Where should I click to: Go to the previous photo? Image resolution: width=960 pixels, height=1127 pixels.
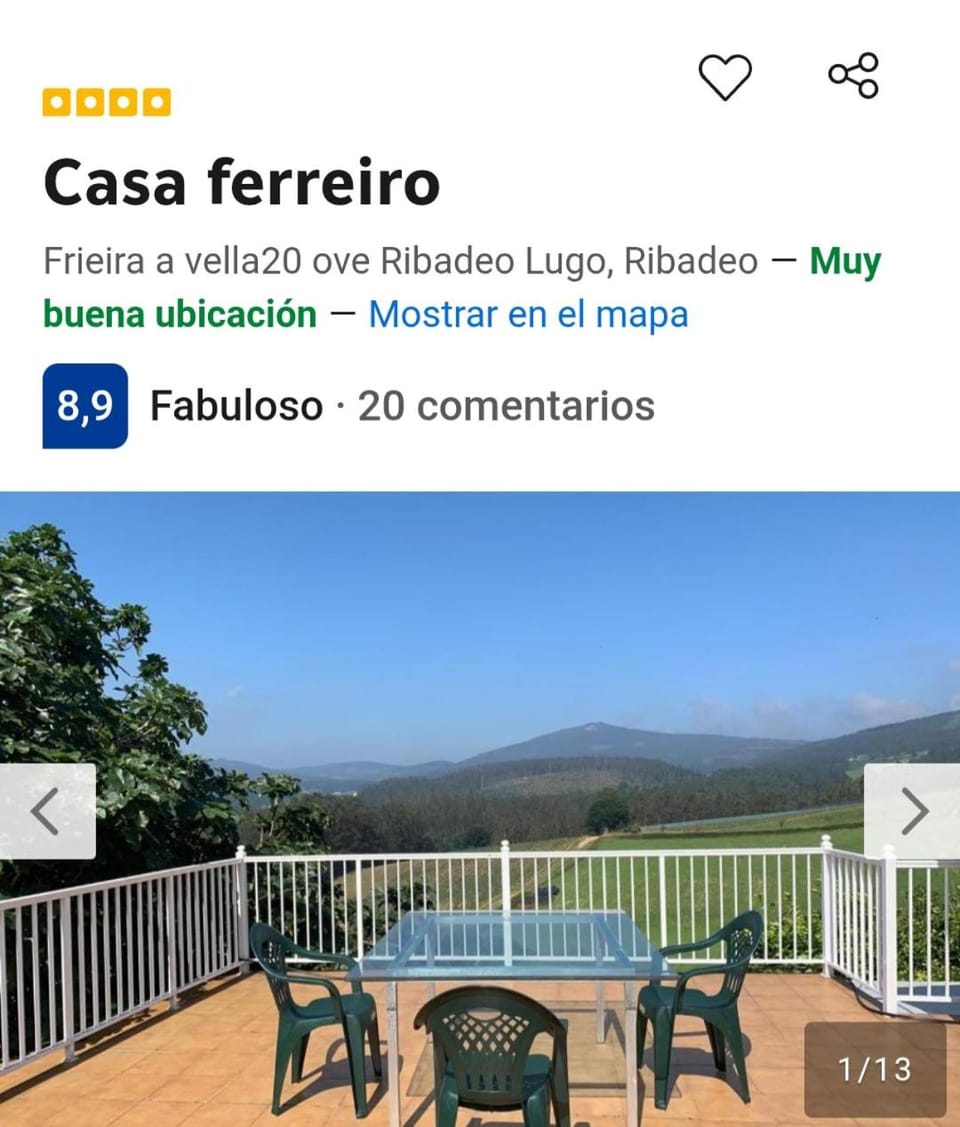(46, 811)
